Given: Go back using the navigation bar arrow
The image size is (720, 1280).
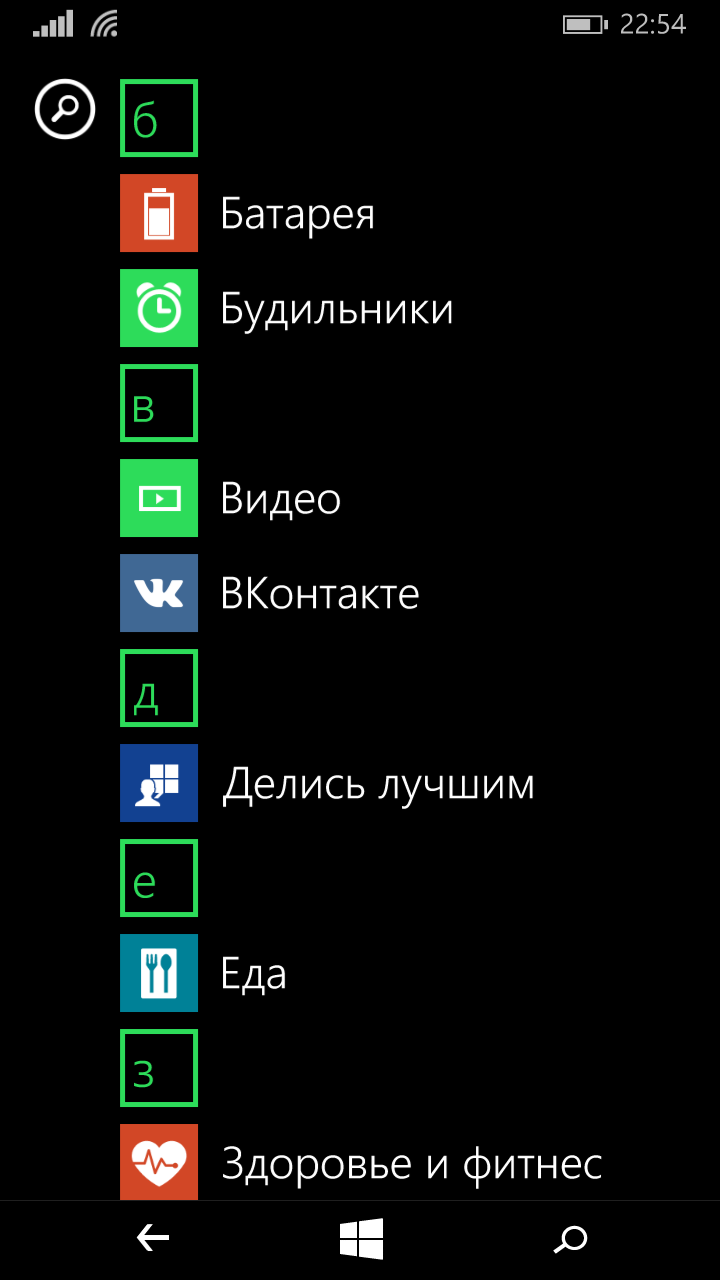Looking at the screenshot, I should (x=153, y=1239).
